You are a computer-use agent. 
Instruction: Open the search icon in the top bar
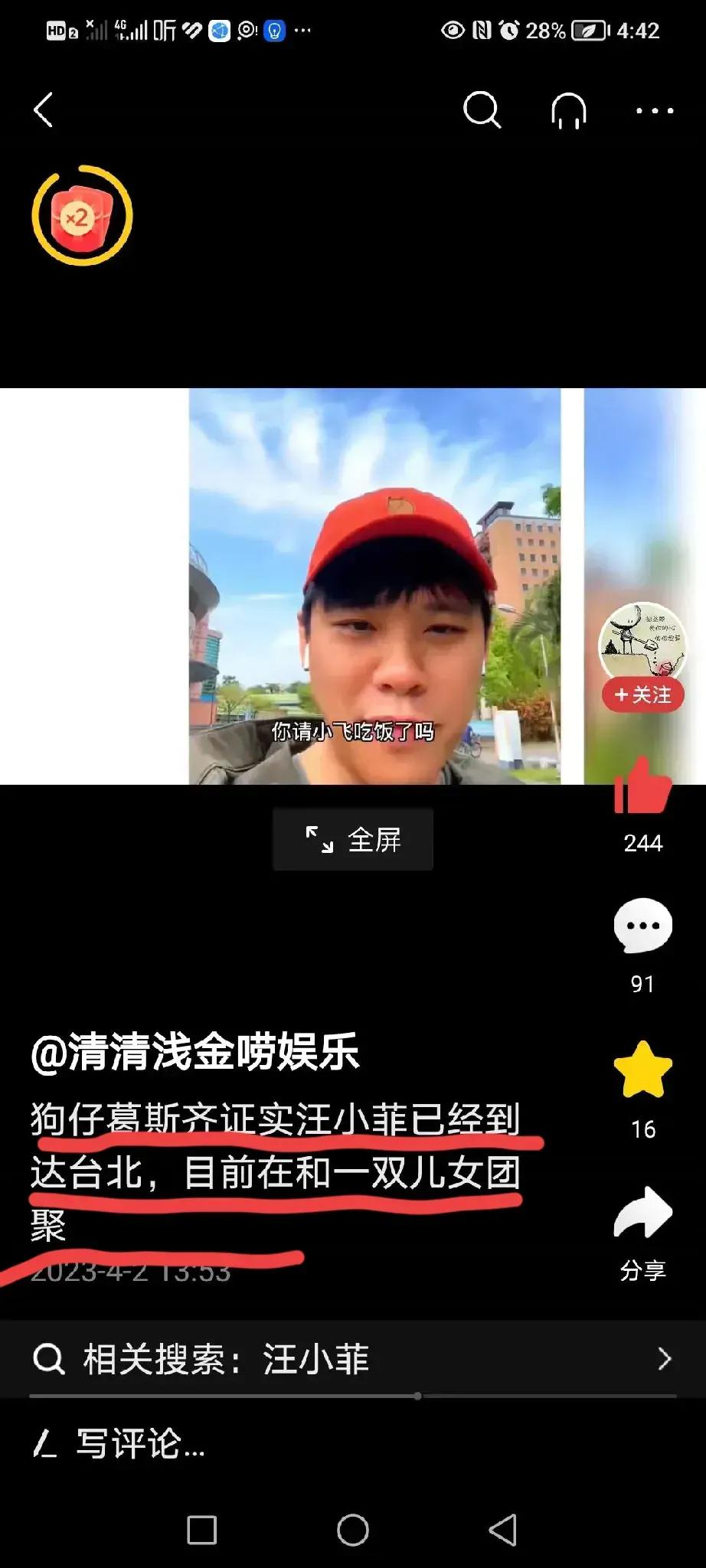click(x=482, y=110)
